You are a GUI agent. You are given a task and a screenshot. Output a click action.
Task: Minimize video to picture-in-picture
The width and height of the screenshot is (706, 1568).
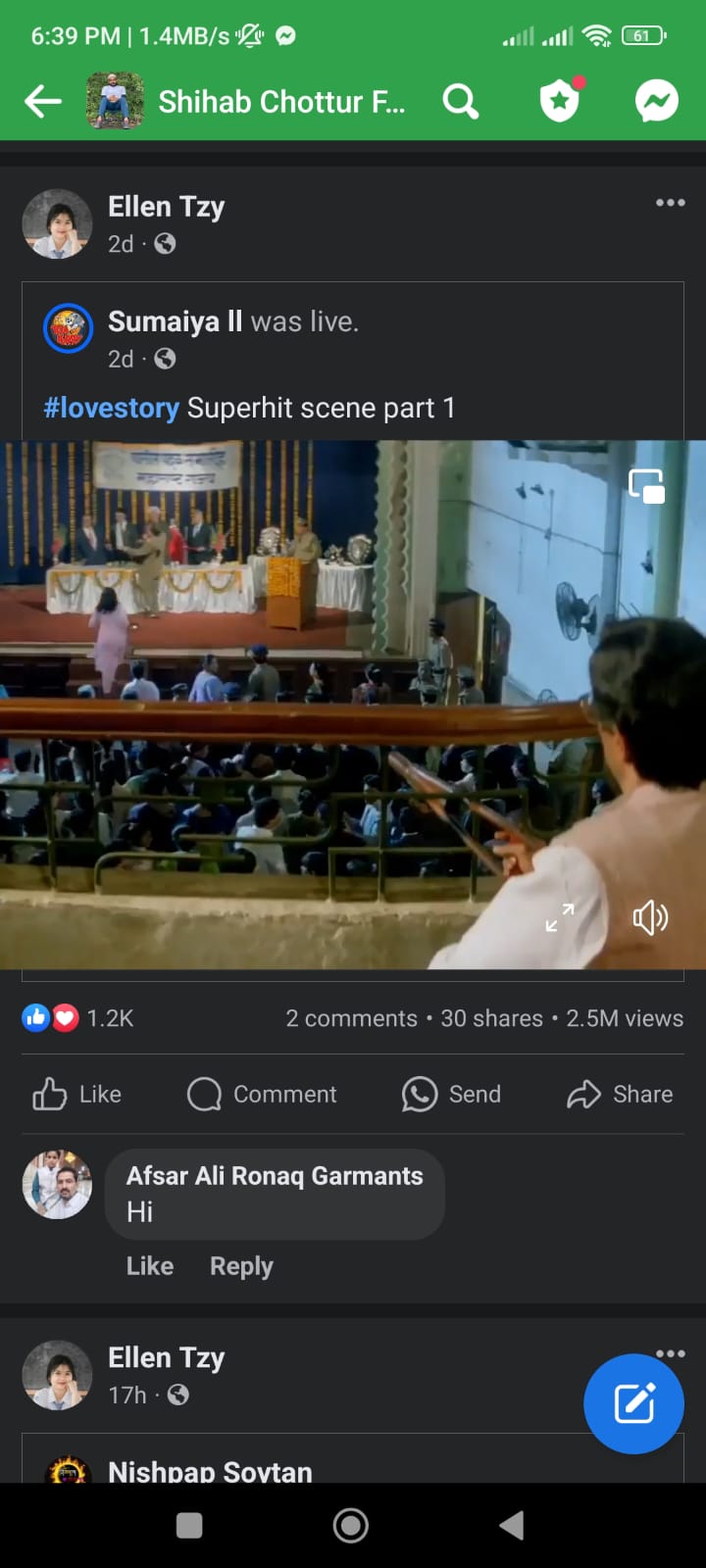click(647, 486)
